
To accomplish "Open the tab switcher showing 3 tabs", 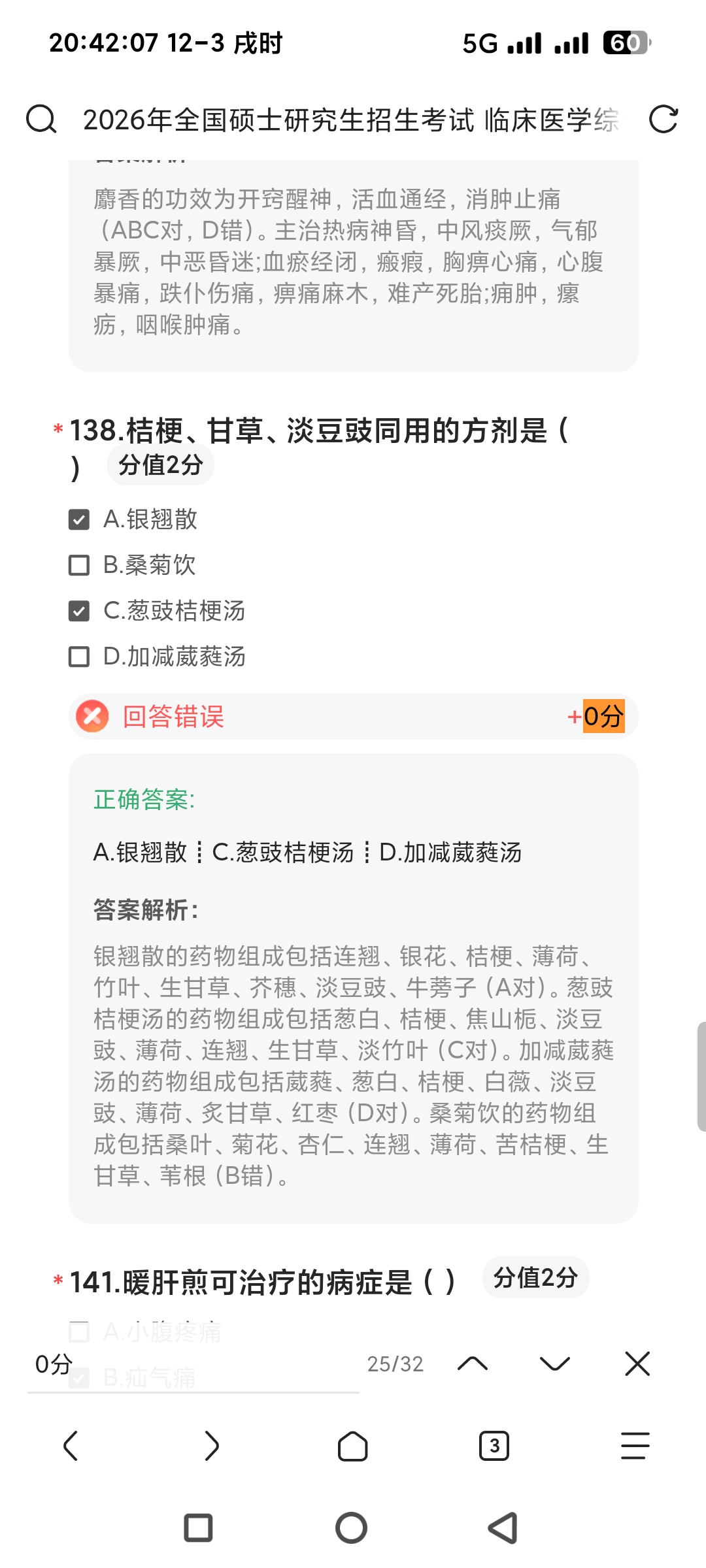I will point(494,1445).
